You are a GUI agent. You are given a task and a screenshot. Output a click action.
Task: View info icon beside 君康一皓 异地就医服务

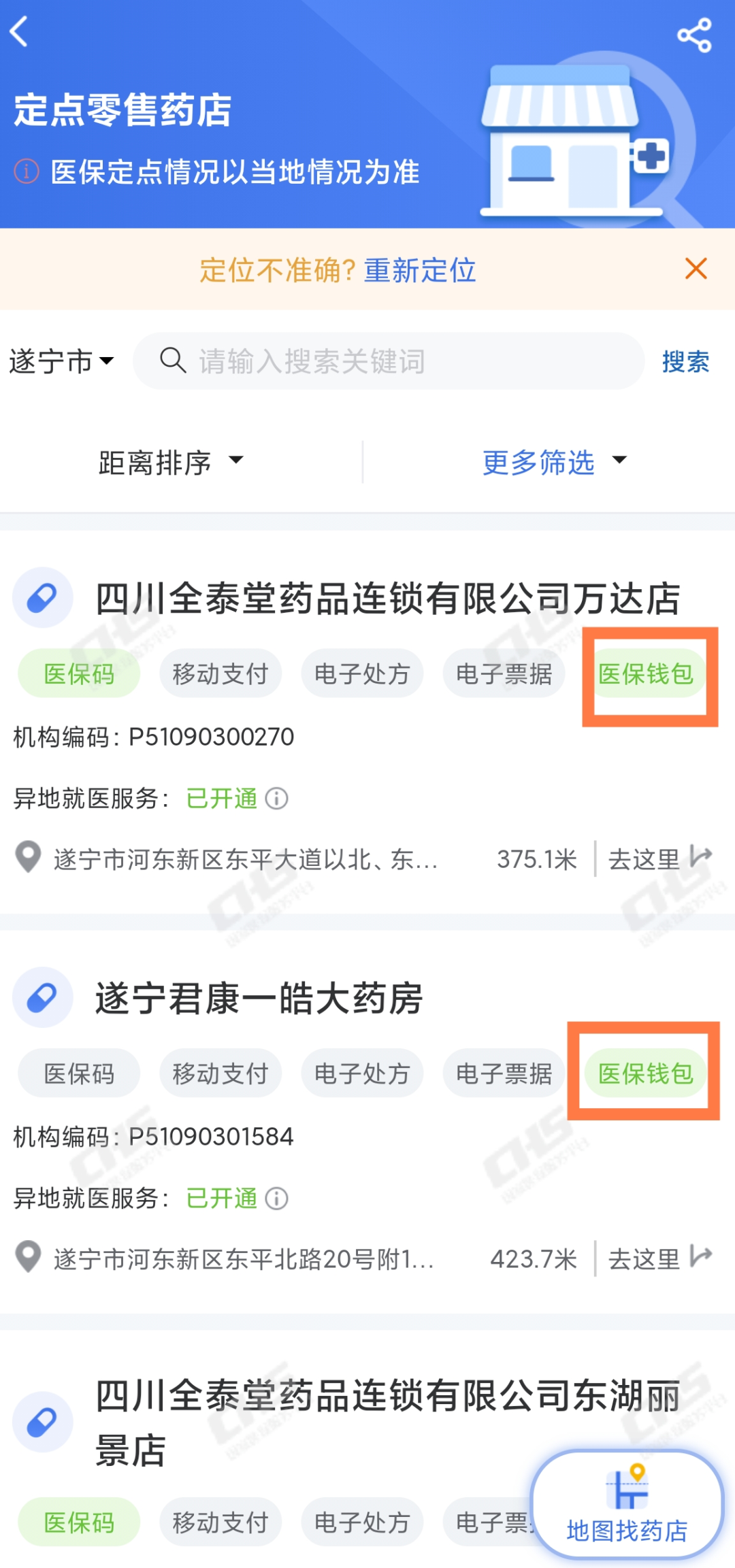pos(276,1198)
